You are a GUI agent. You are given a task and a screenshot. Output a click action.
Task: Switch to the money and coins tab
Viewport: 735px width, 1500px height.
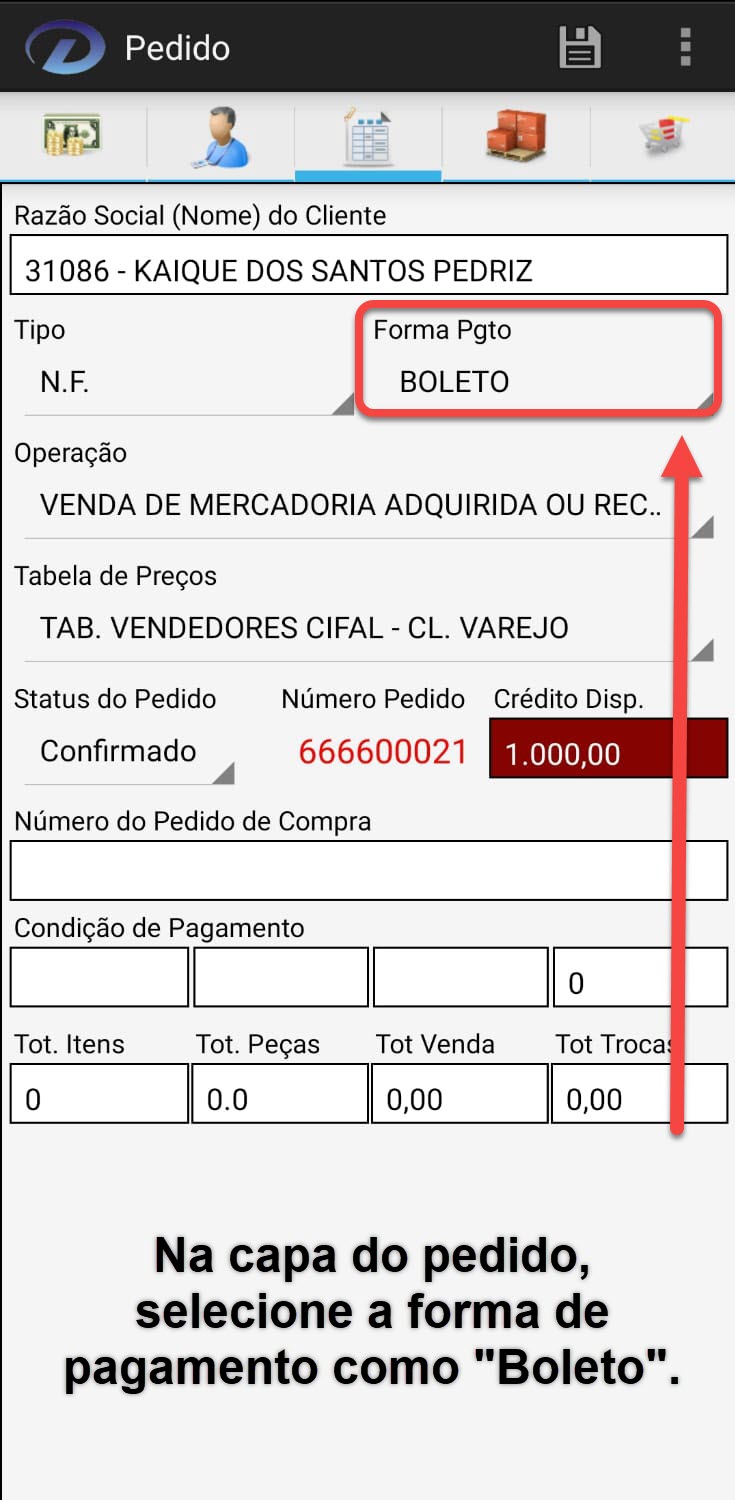tap(72, 136)
